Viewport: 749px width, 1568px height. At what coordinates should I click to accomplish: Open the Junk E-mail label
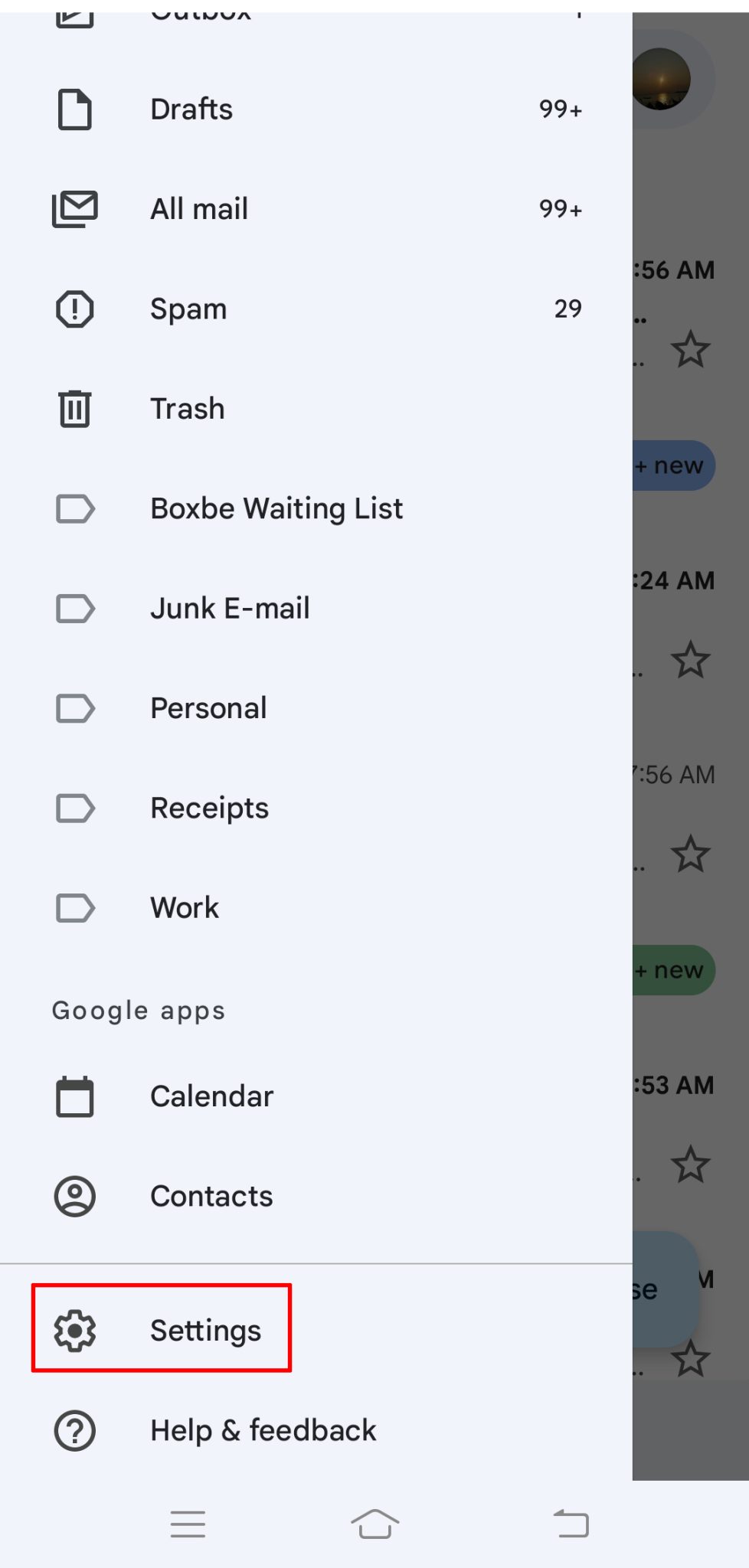(x=230, y=607)
